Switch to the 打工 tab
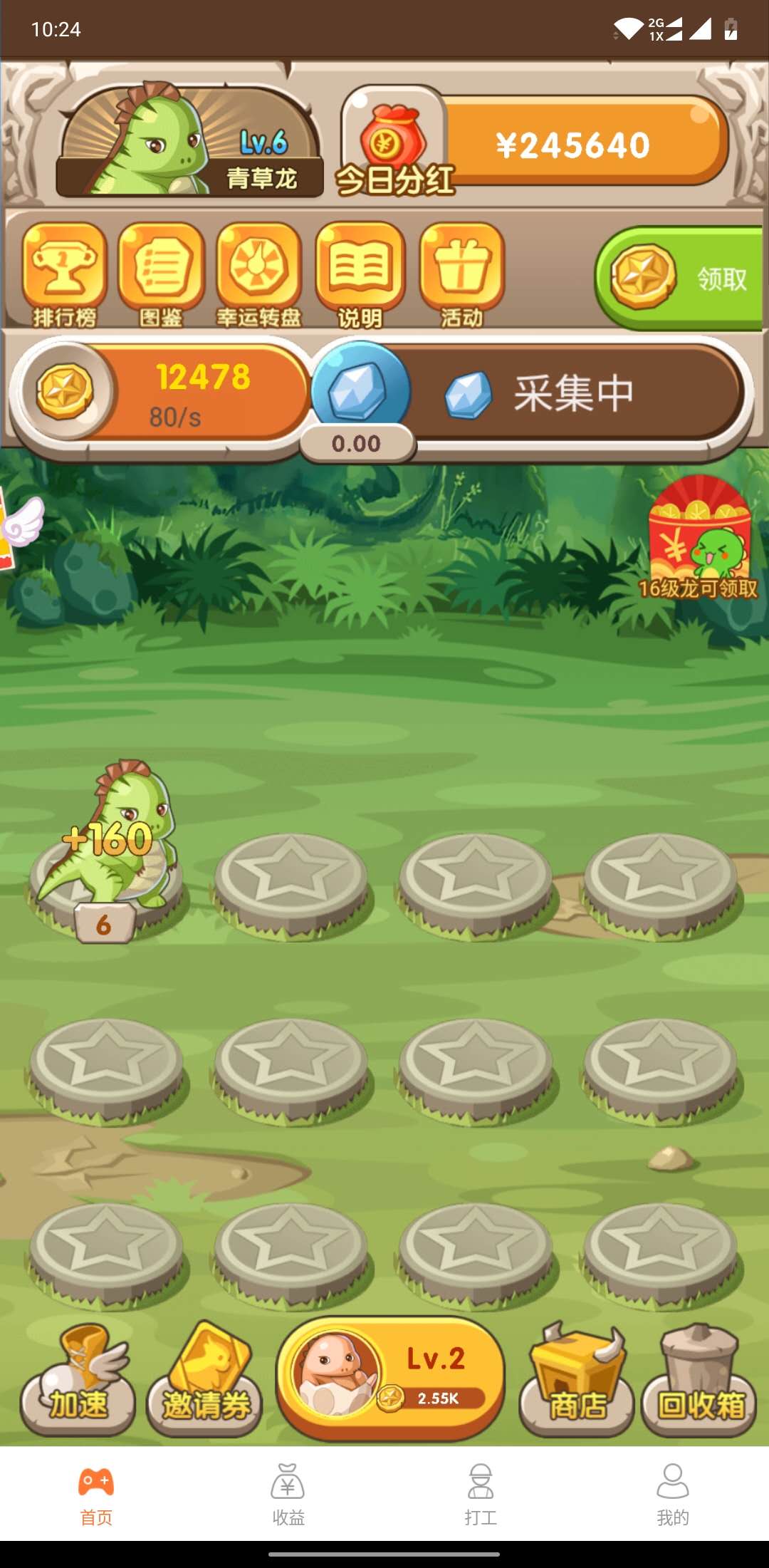Image resolution: width=769 pixels, height=1568 pixels. tap(481, 1494)
